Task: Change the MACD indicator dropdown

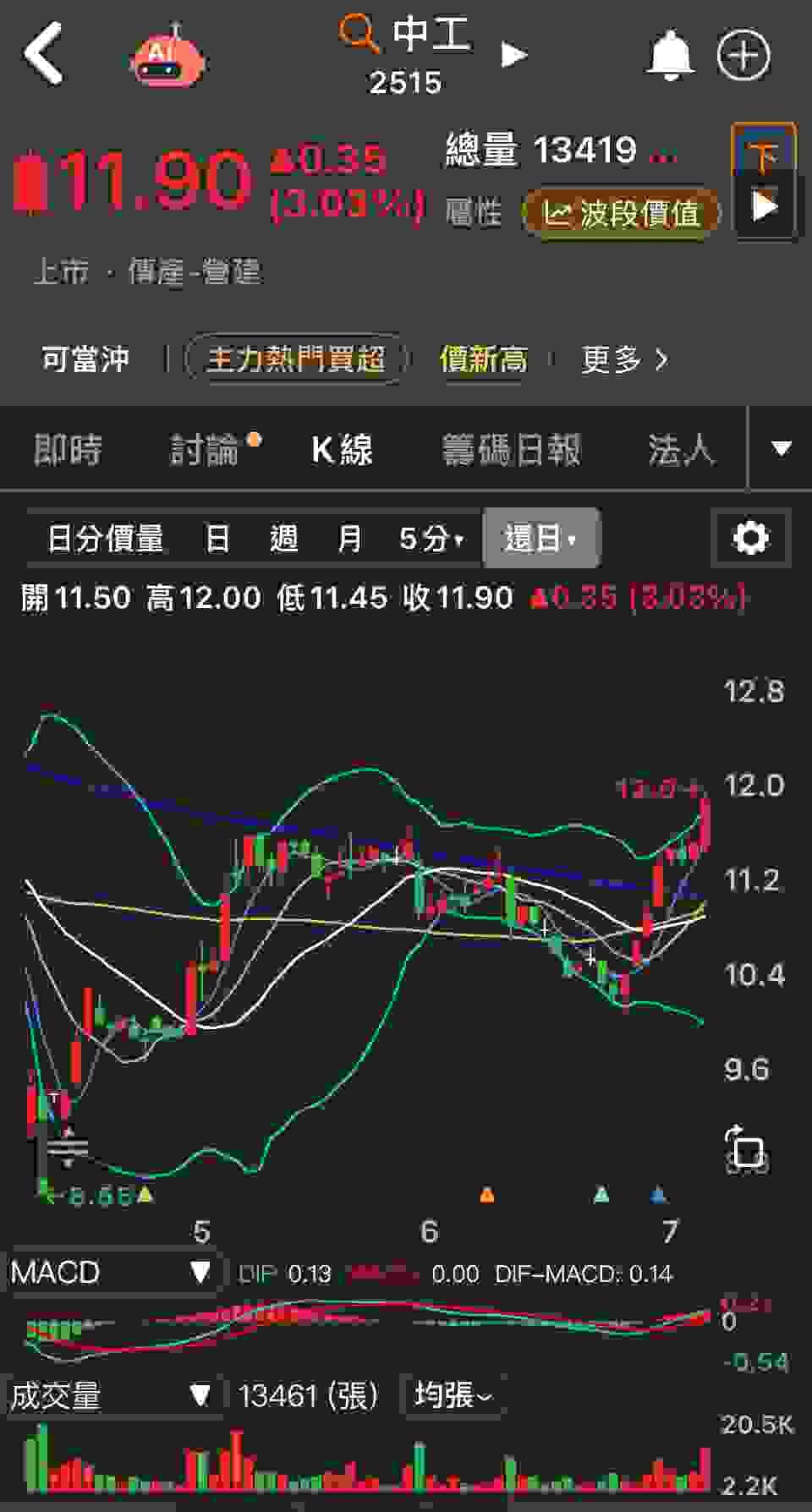Action: tap(112, 1273)
